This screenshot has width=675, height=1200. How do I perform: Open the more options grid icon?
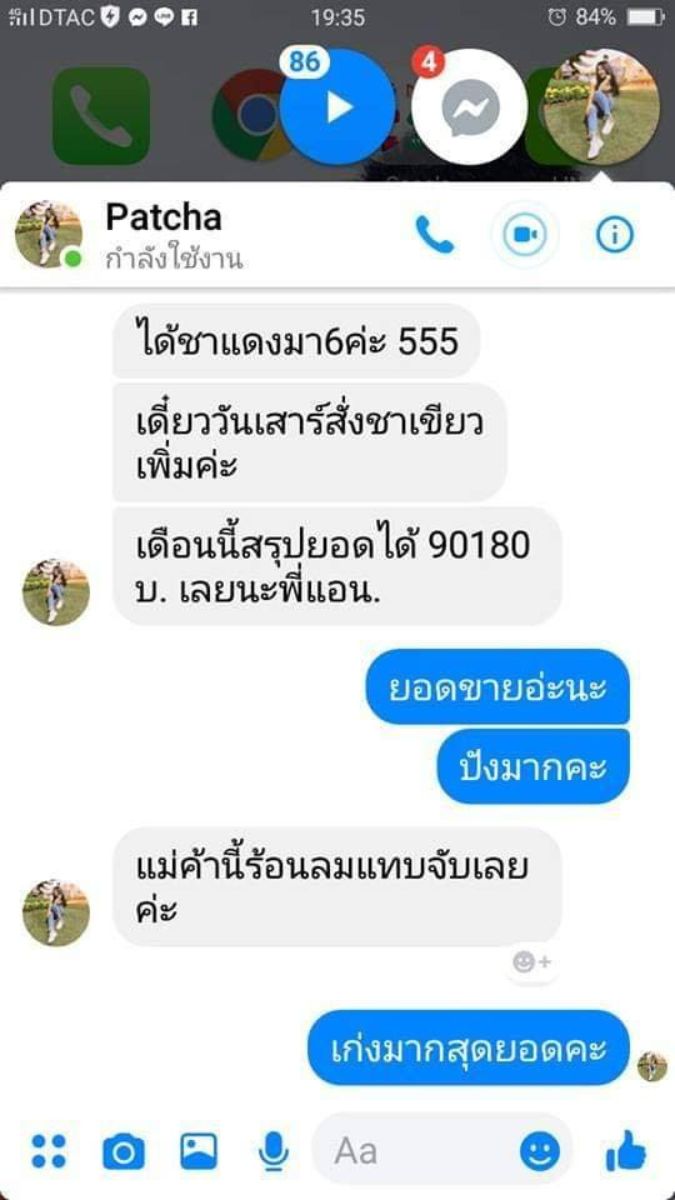48,1151
